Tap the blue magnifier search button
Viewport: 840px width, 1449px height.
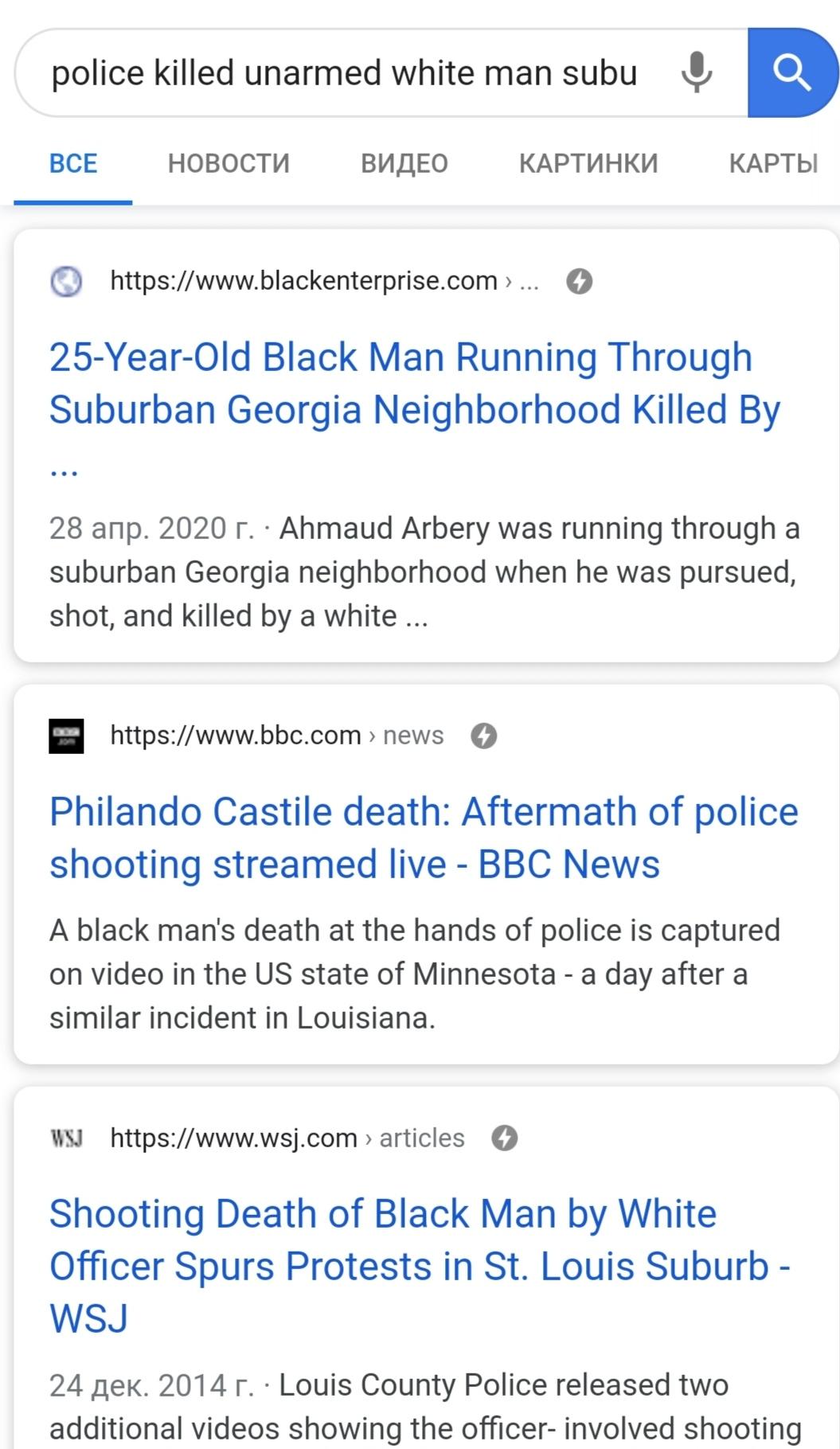point(793,73)
